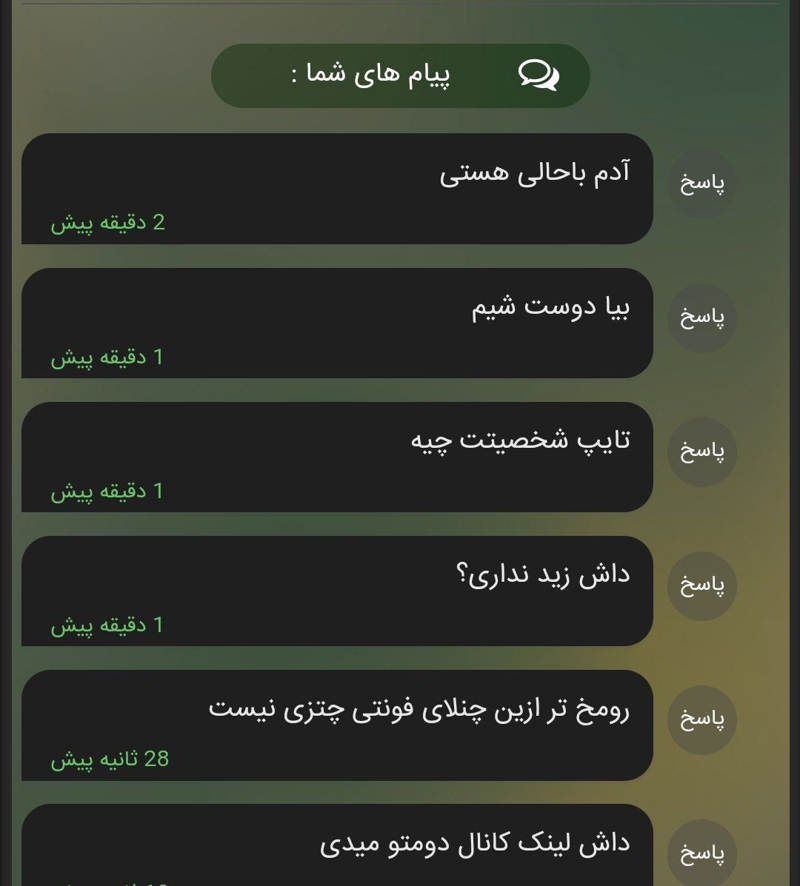The image size is (800, 886).
Task: Reply to 'تایپ شخصیتت چیه' message
Action: coord(702,452)
